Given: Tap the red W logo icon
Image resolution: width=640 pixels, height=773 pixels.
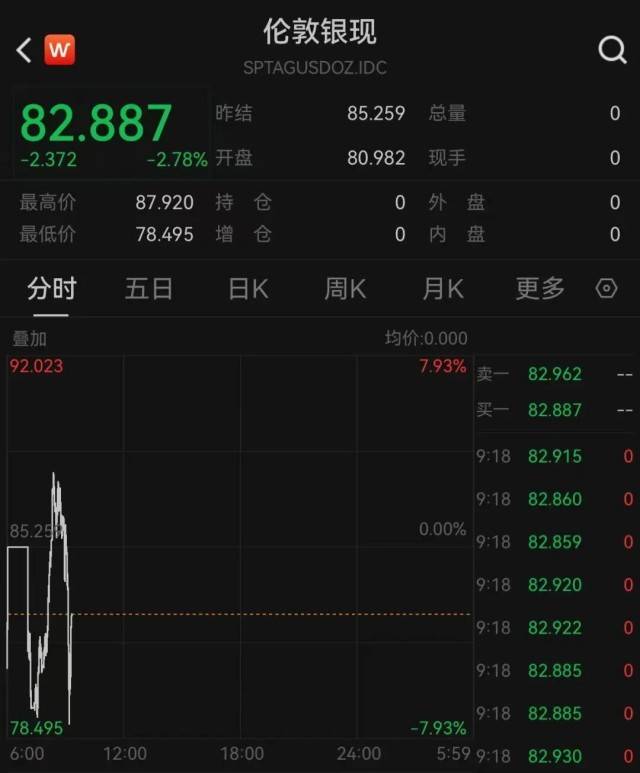Looking at the screenshot, I should pos(60,49).
